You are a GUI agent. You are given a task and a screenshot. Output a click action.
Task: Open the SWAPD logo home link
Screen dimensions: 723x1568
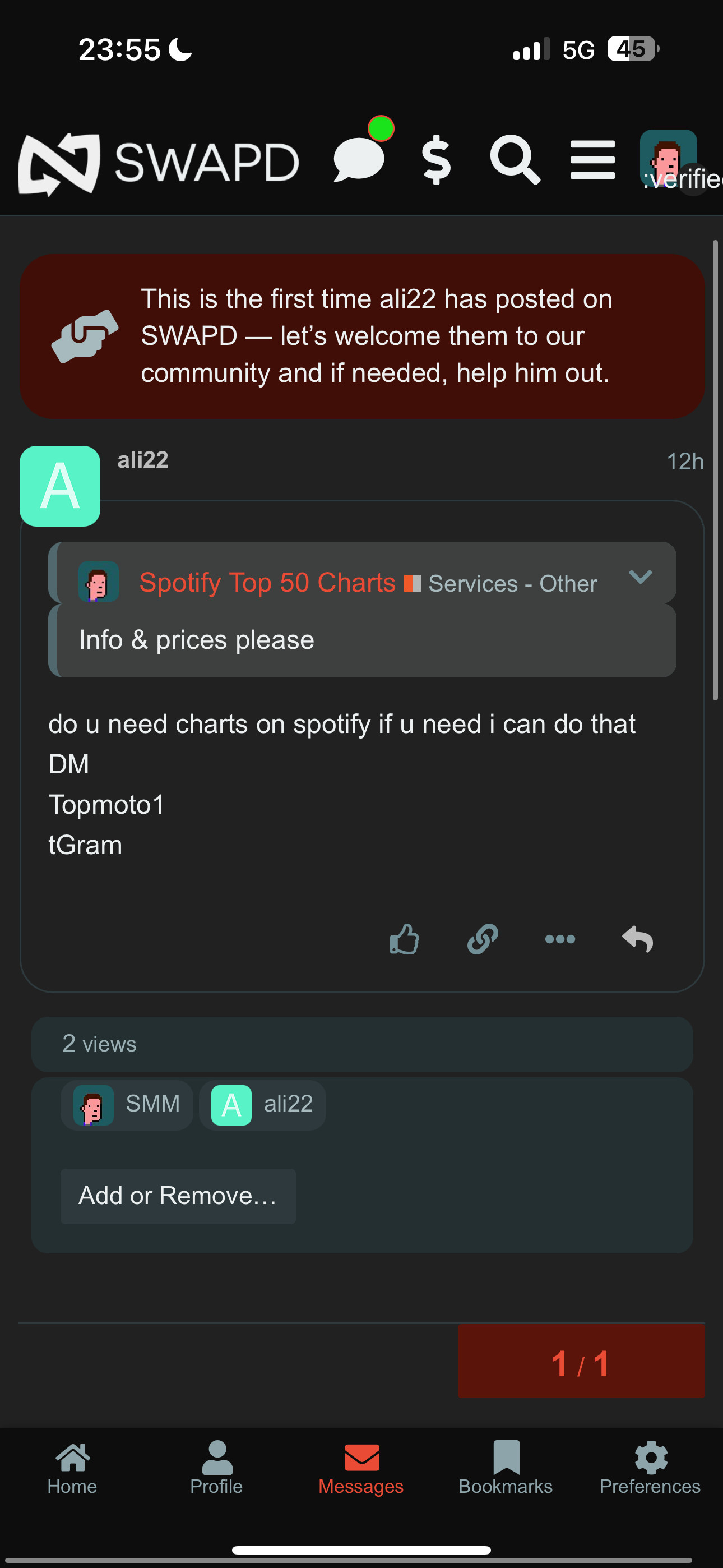click(158, 163)
